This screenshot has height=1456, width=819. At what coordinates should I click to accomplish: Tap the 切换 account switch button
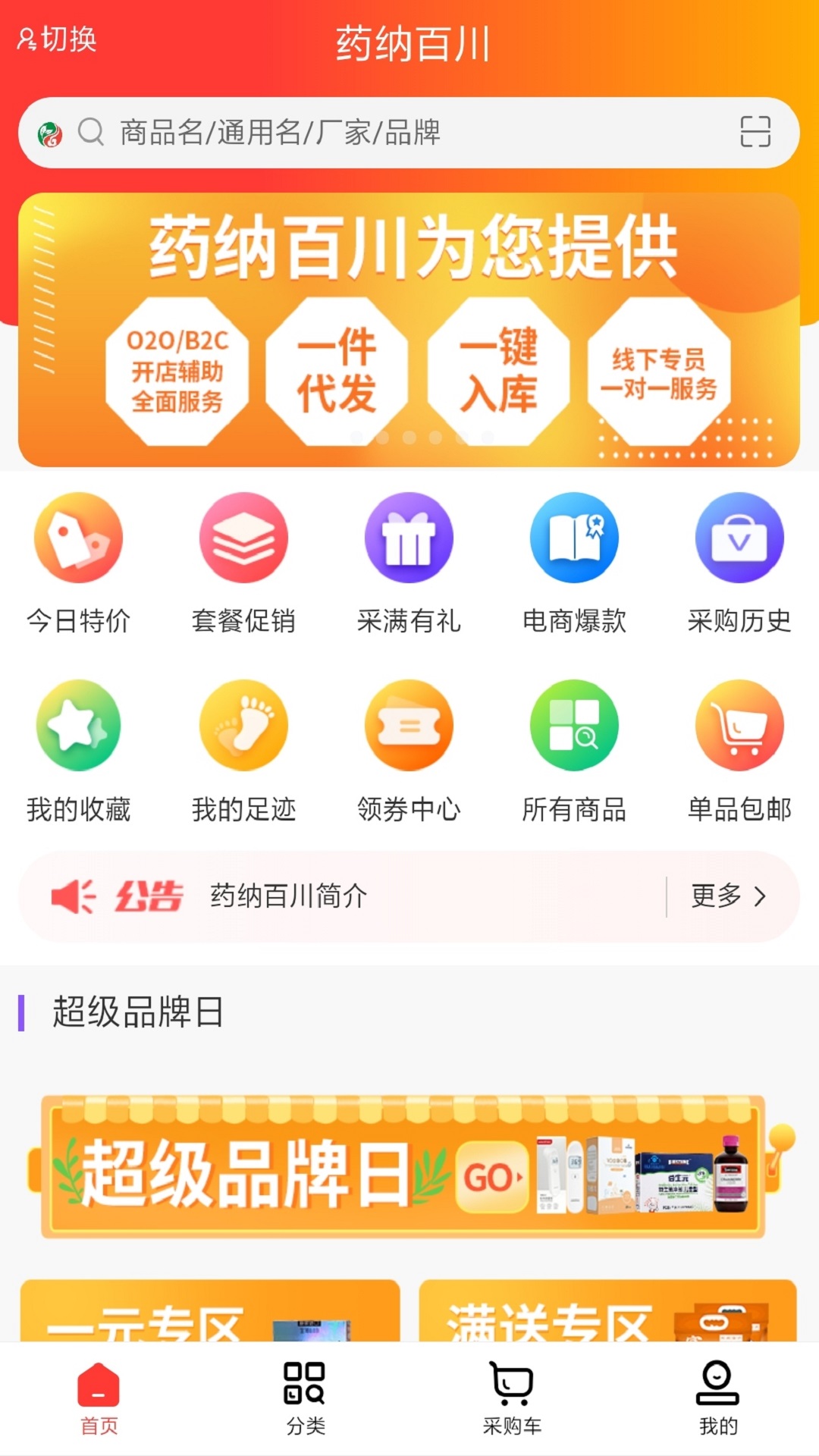point(57,39)
